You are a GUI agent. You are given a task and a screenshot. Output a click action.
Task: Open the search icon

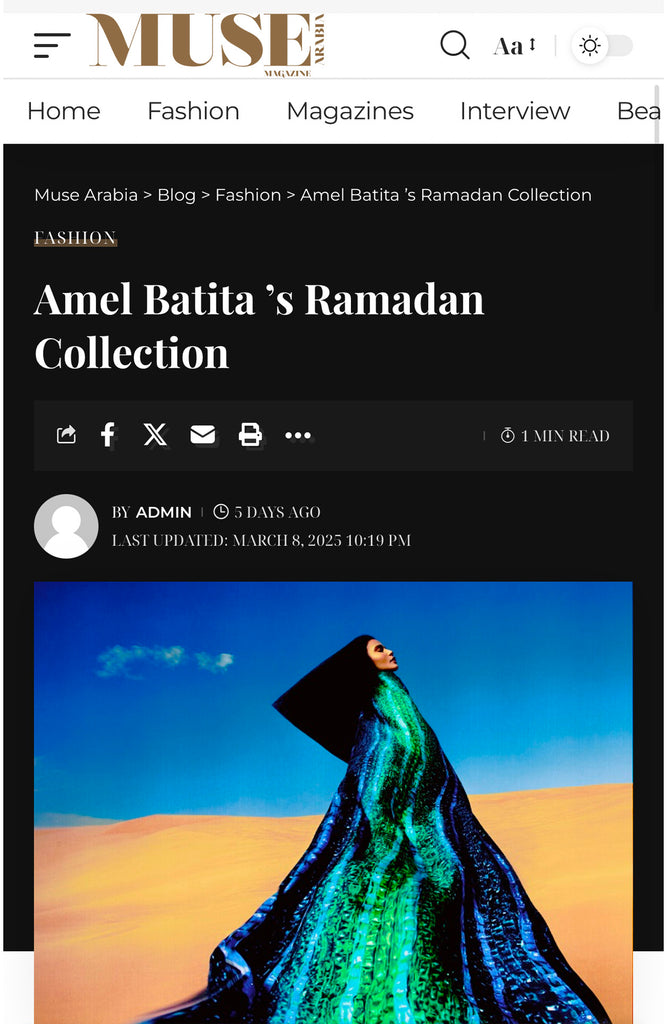pyautogui.click(x=454, y=45)
